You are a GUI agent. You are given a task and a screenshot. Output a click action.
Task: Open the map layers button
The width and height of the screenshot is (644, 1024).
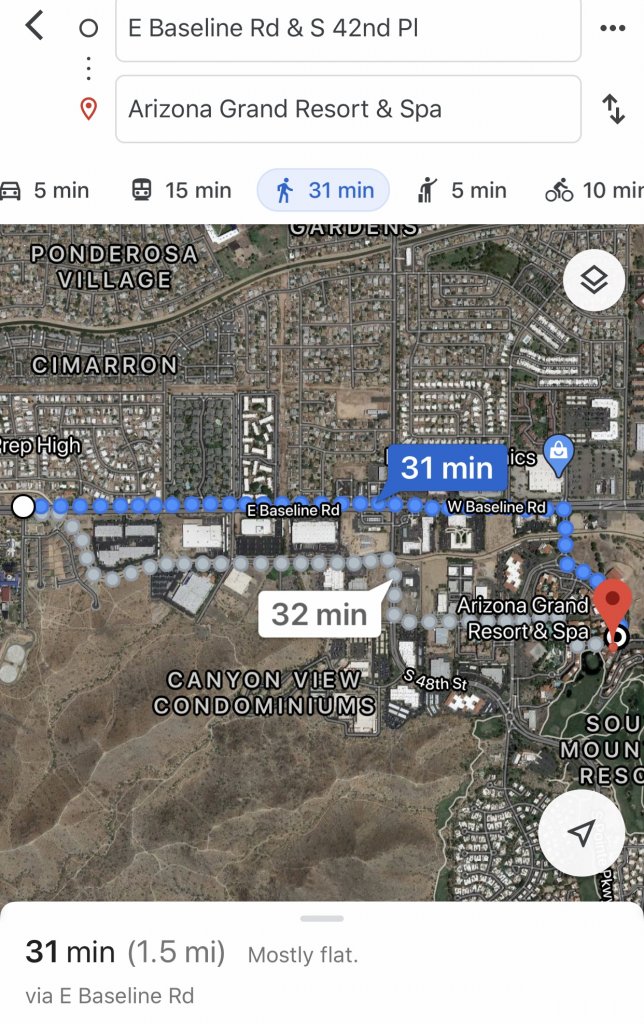(594, 281)
